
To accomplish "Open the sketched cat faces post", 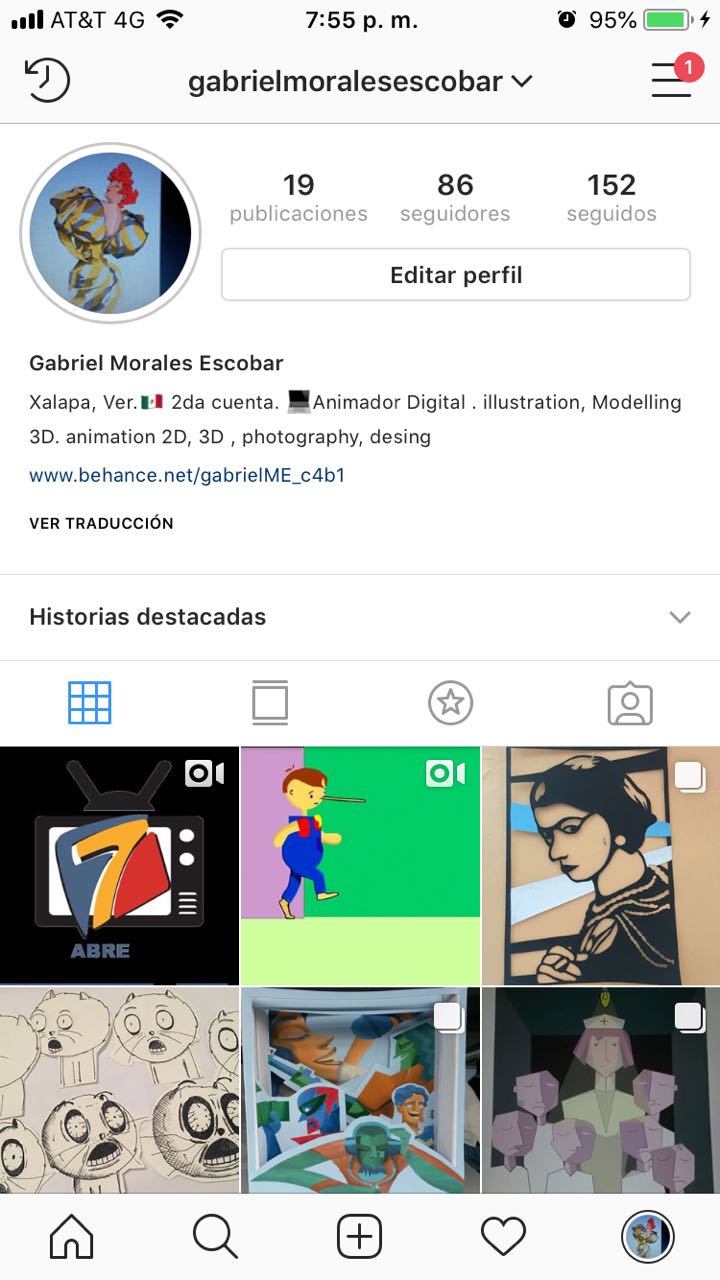I will click(119, 1090).
